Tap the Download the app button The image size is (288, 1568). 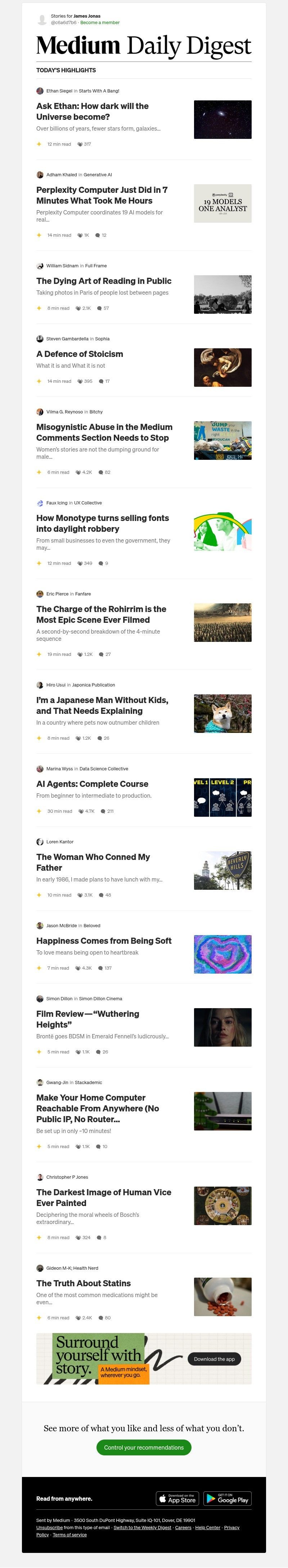[x=214, y=1359]
